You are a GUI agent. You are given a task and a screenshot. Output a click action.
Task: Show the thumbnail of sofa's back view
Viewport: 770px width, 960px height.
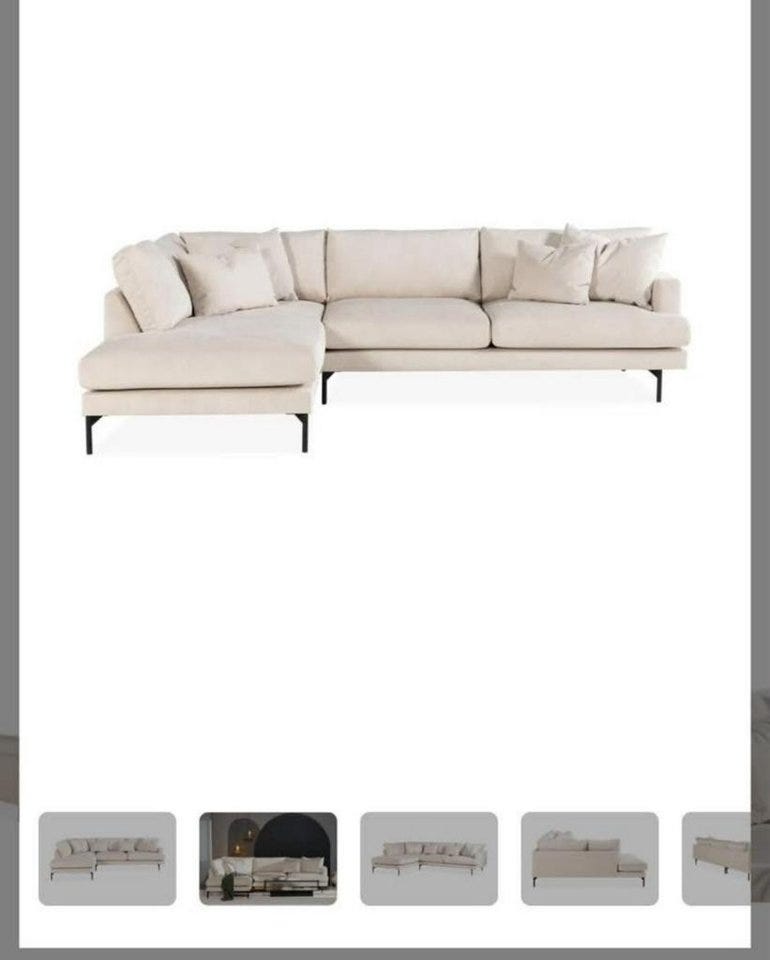589,858
